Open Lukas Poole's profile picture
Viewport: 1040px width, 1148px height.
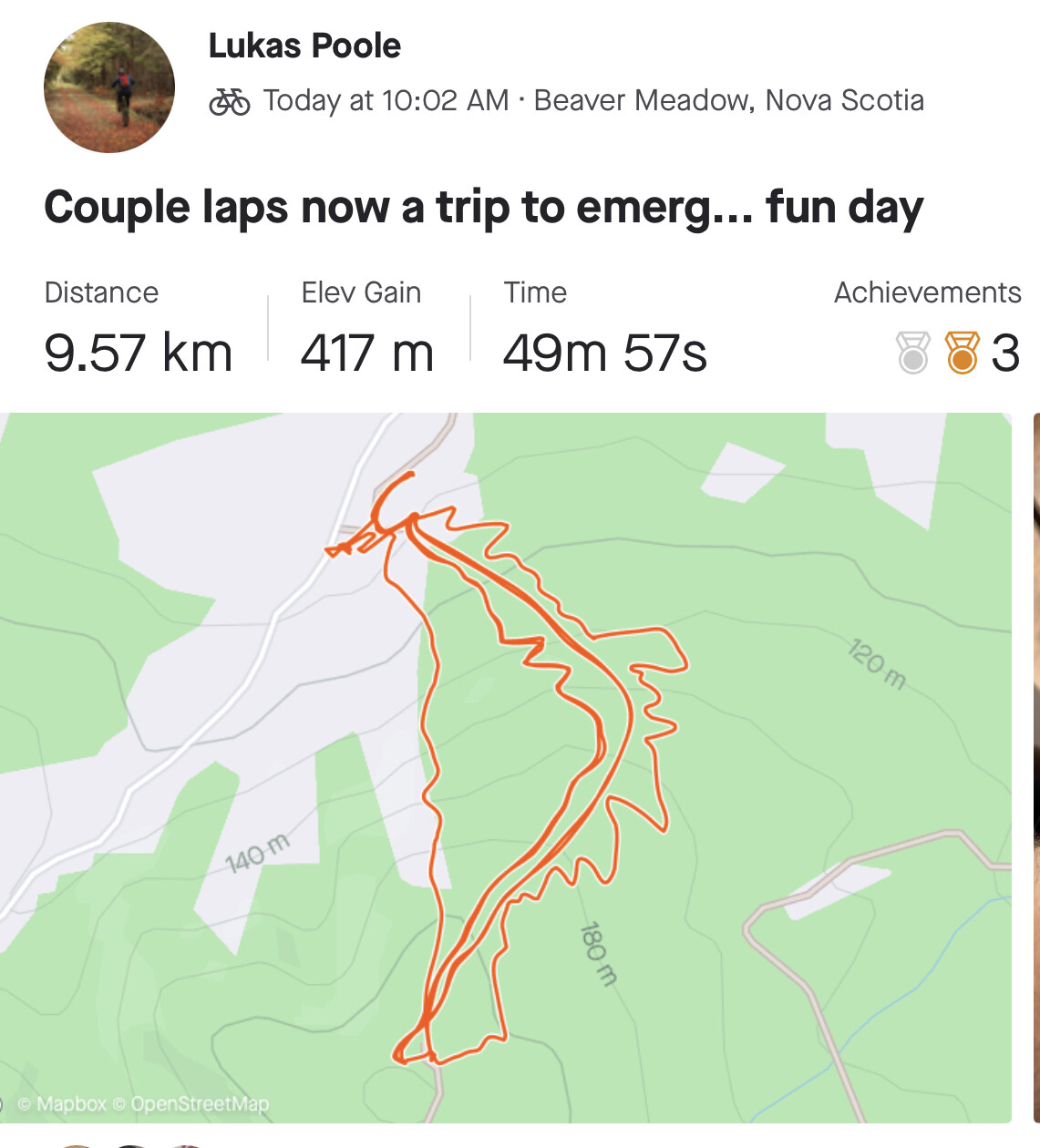pyautogui.click(x=109, y=87)
